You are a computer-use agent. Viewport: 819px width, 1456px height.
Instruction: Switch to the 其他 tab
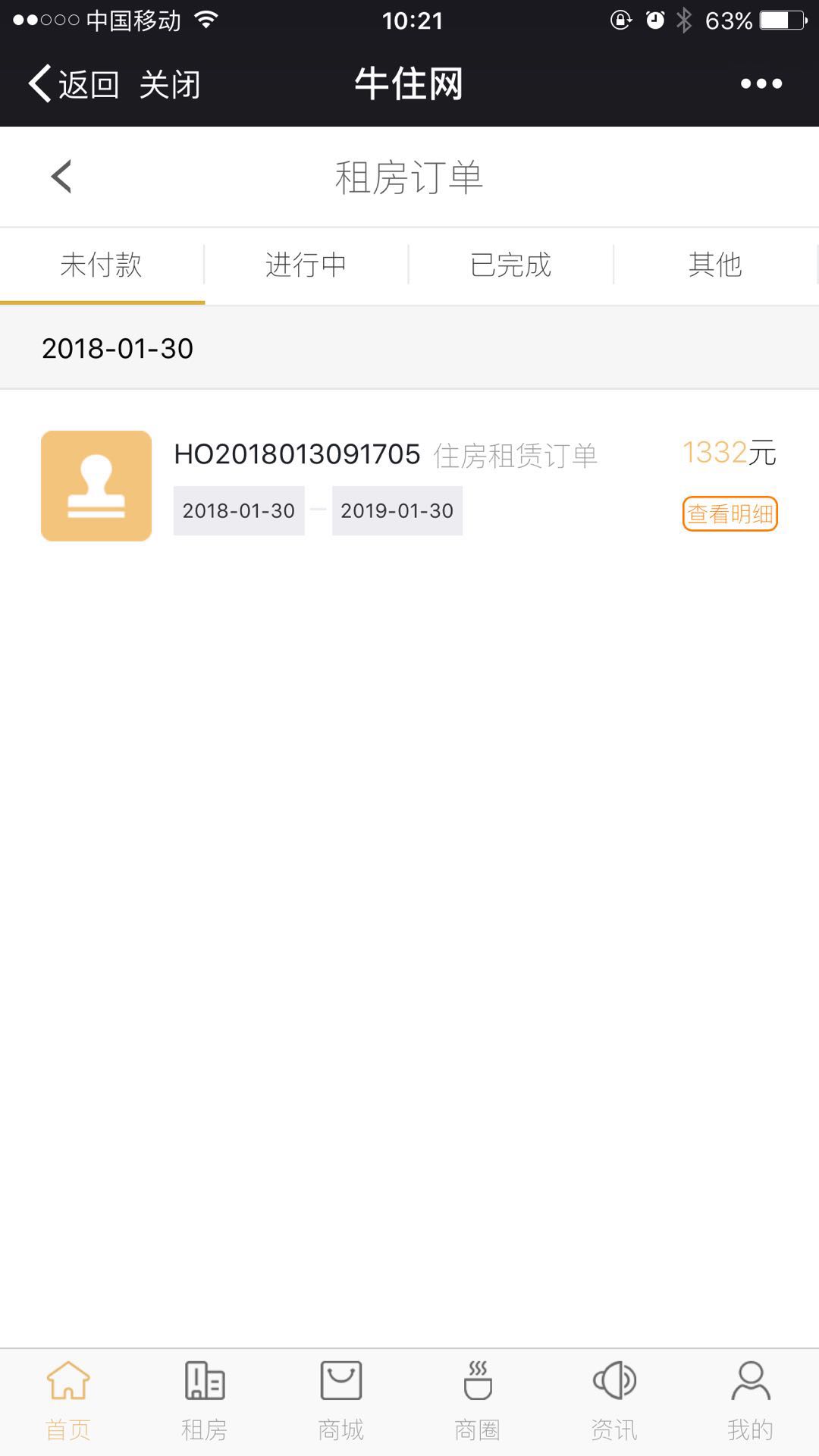click(x=716, y=265)
